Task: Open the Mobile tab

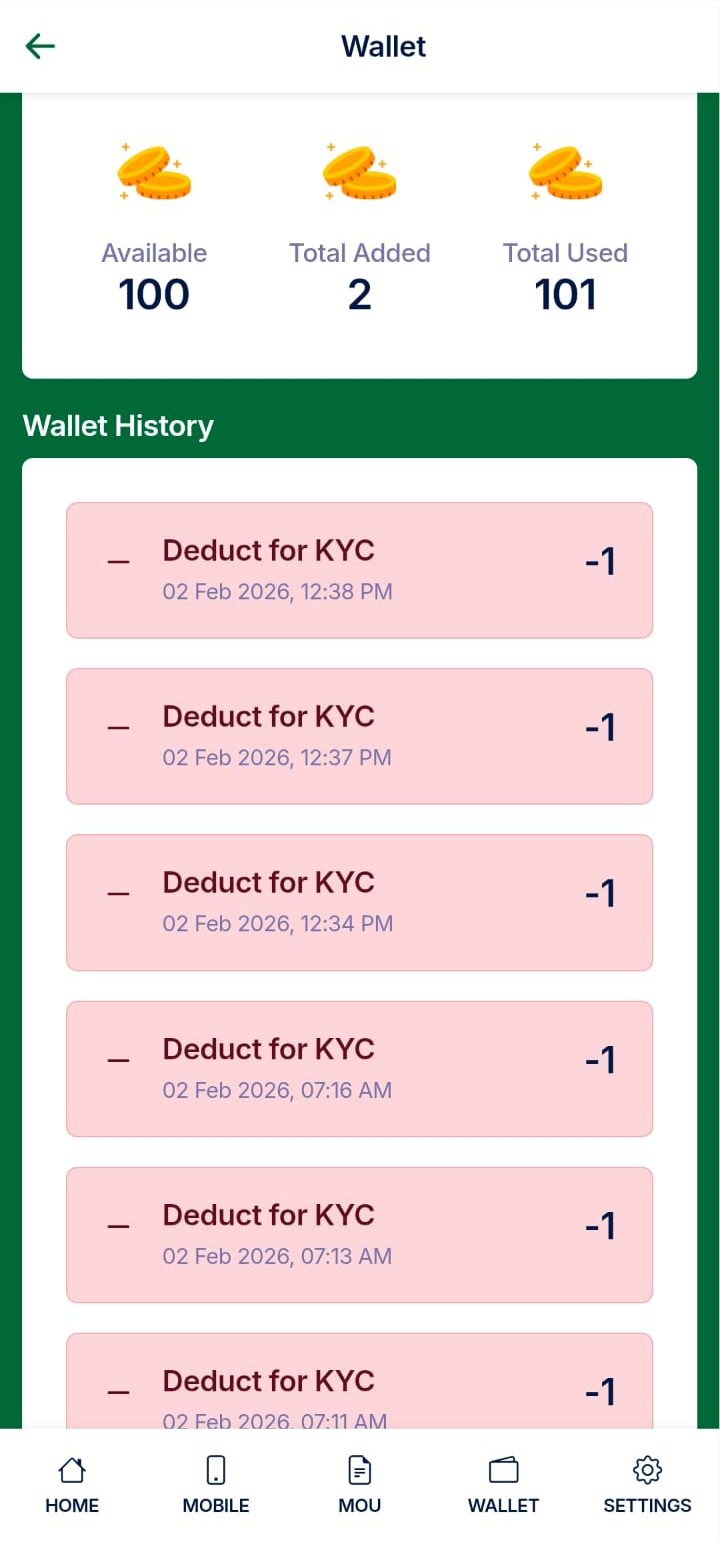Action: click(x=216, y=1484)
